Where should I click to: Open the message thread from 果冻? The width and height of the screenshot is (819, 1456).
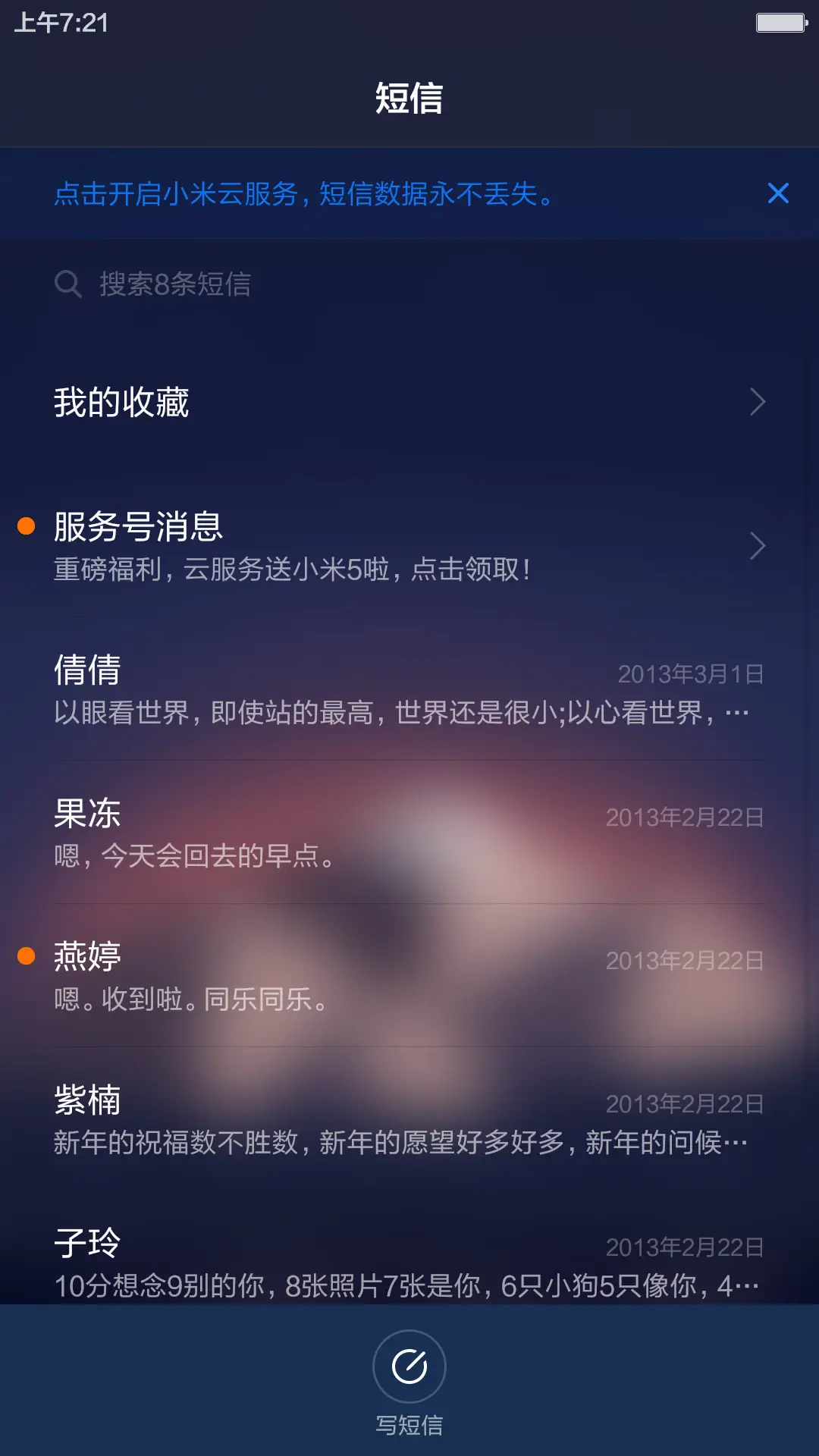[409, 833]
